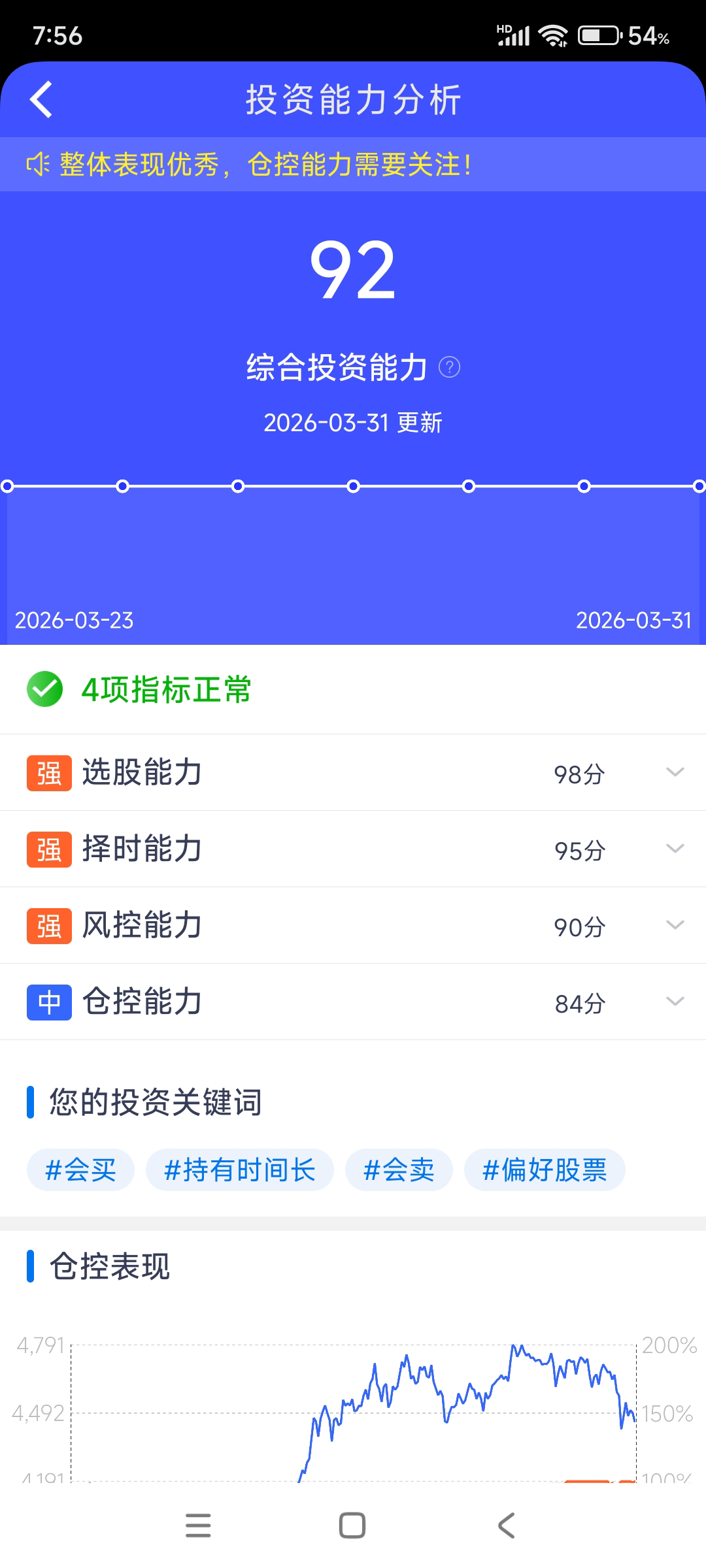Expand the 风控能力 90分 row

pos(675,925)
